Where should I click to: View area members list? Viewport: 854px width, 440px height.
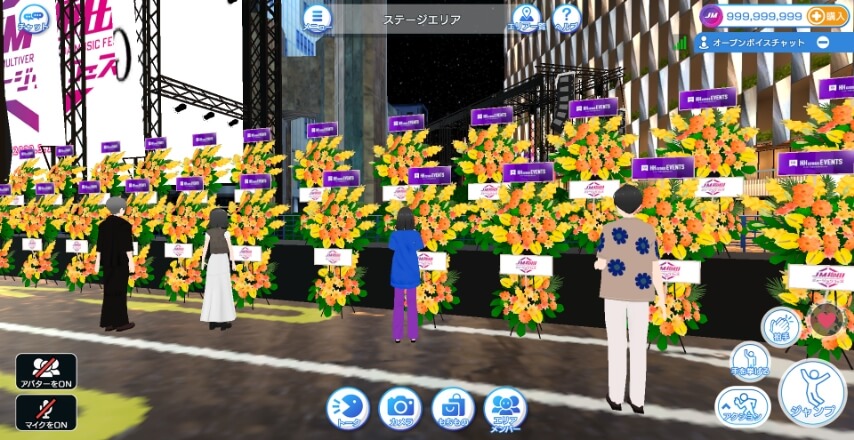pos(505,408)
